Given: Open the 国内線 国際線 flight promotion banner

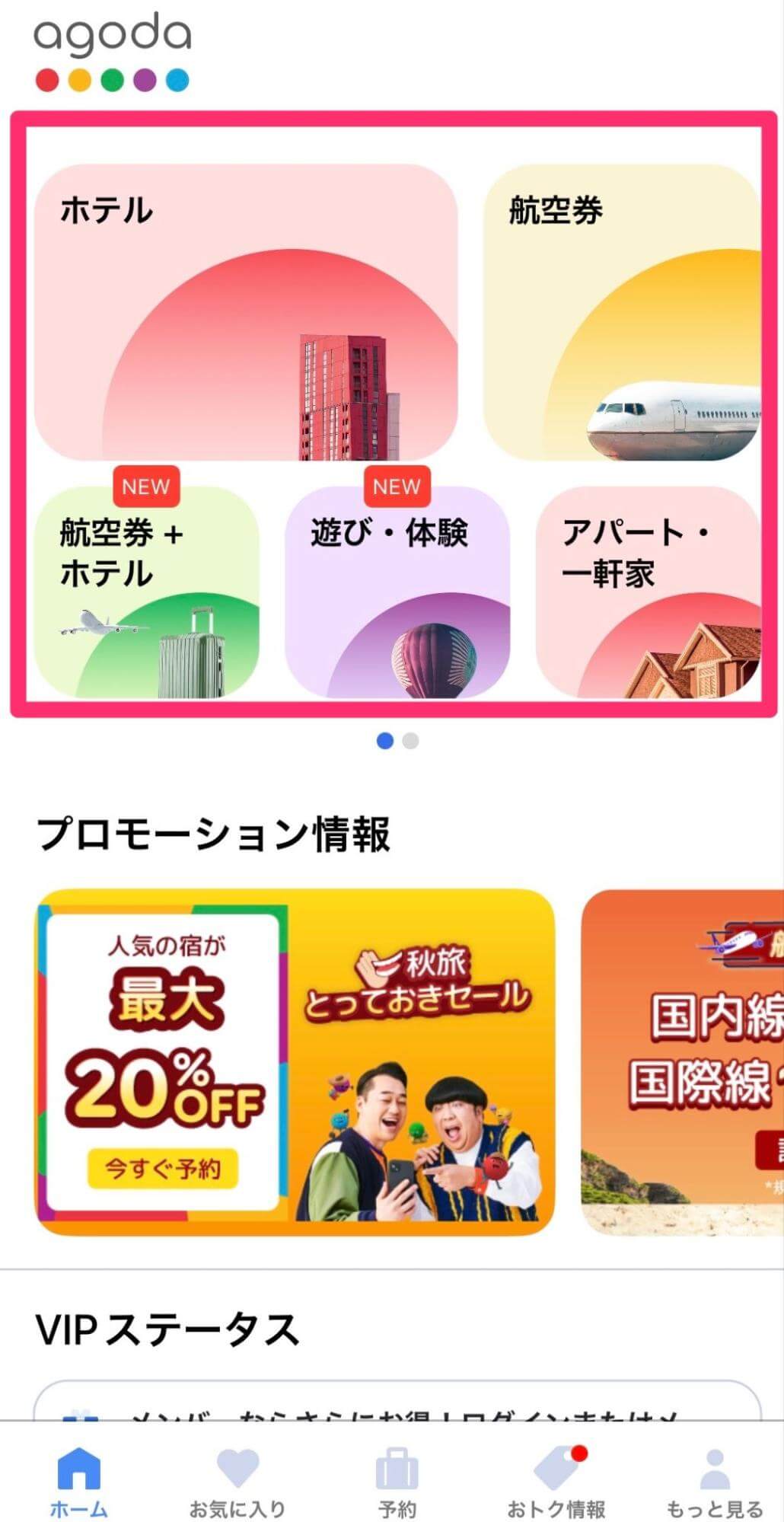Looking at the screenshot, I should tap(683, 1062).
